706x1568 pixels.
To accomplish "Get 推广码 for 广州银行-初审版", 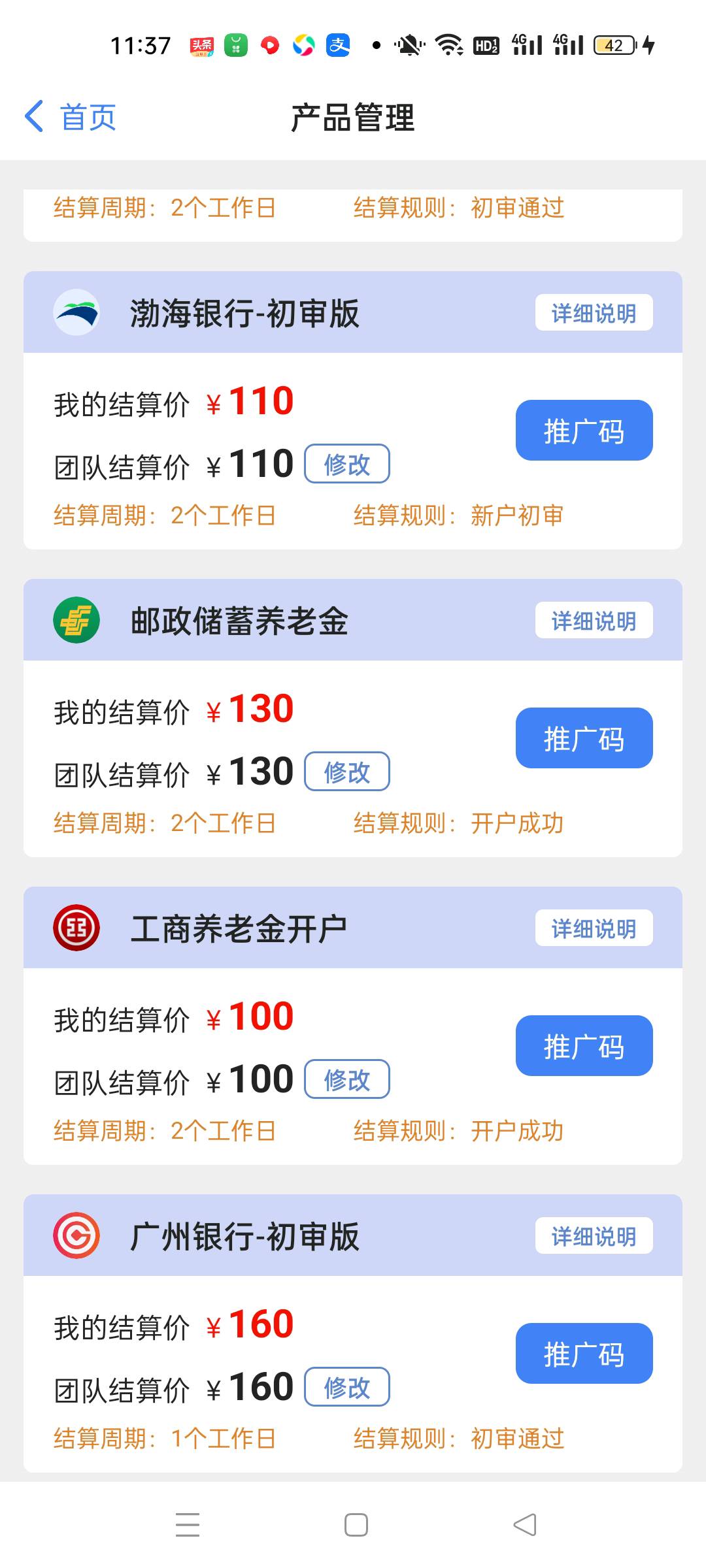I will [x=584, y=1354].
